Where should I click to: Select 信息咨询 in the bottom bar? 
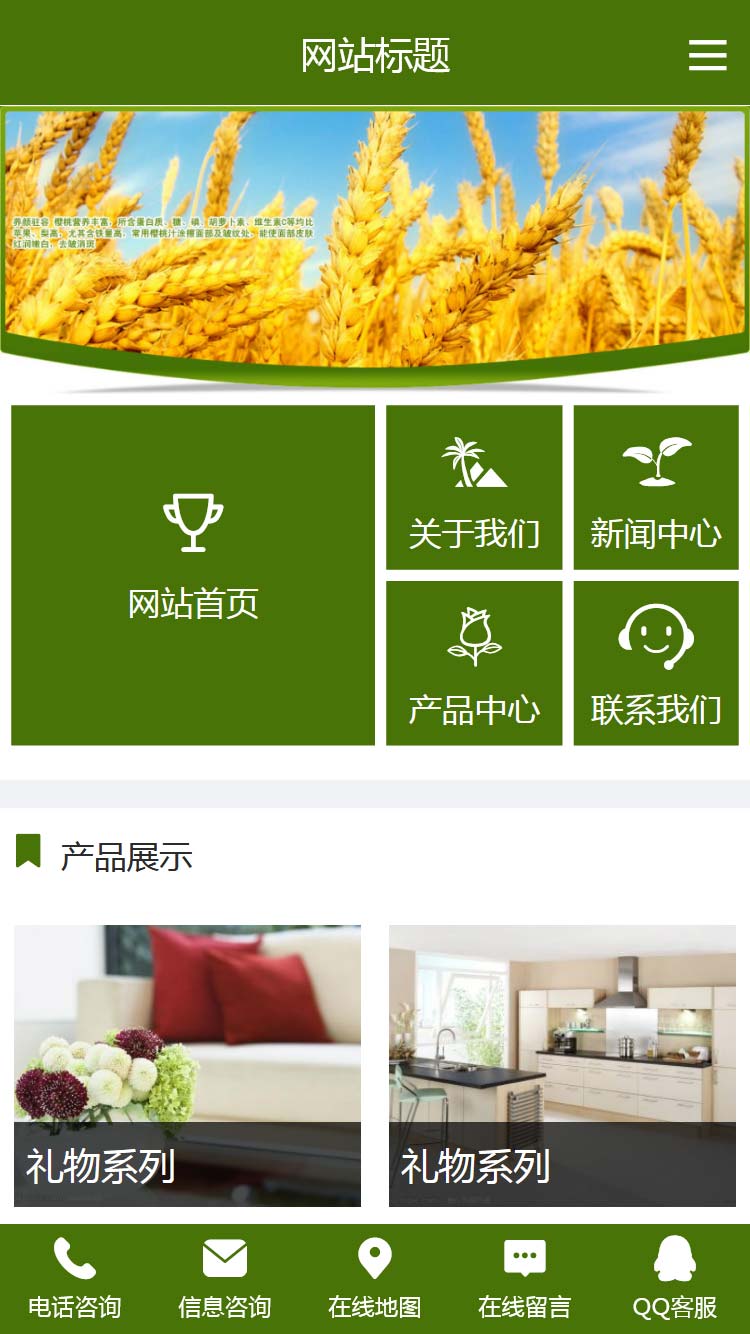(x=225, y=1278)
